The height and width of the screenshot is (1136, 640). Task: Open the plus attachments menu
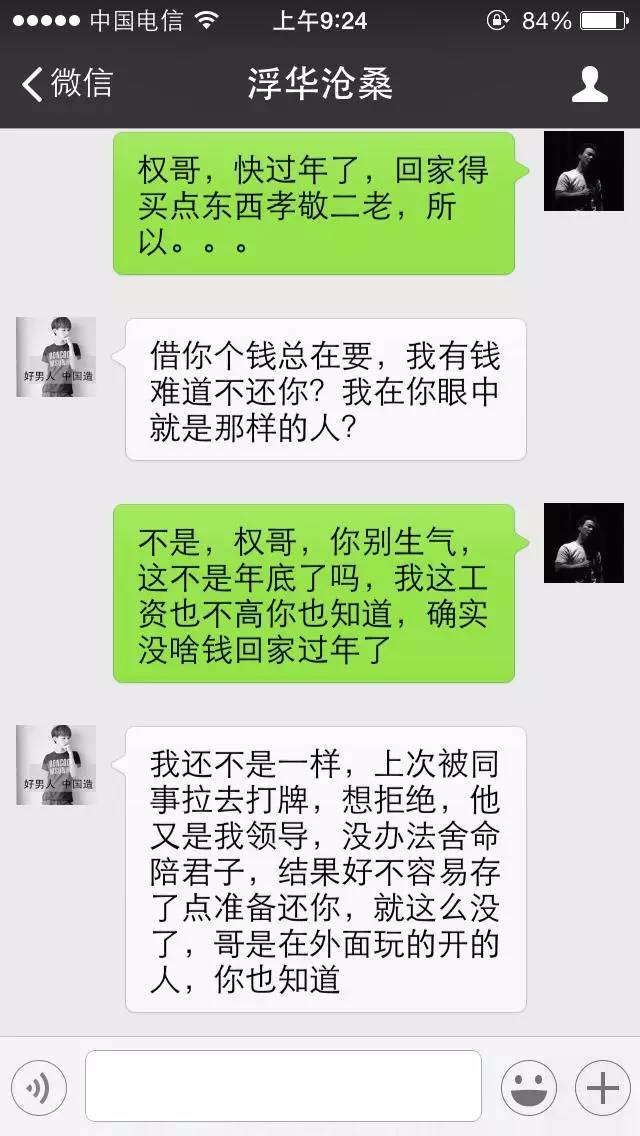pyautogui.click(x=602, y=1088)
